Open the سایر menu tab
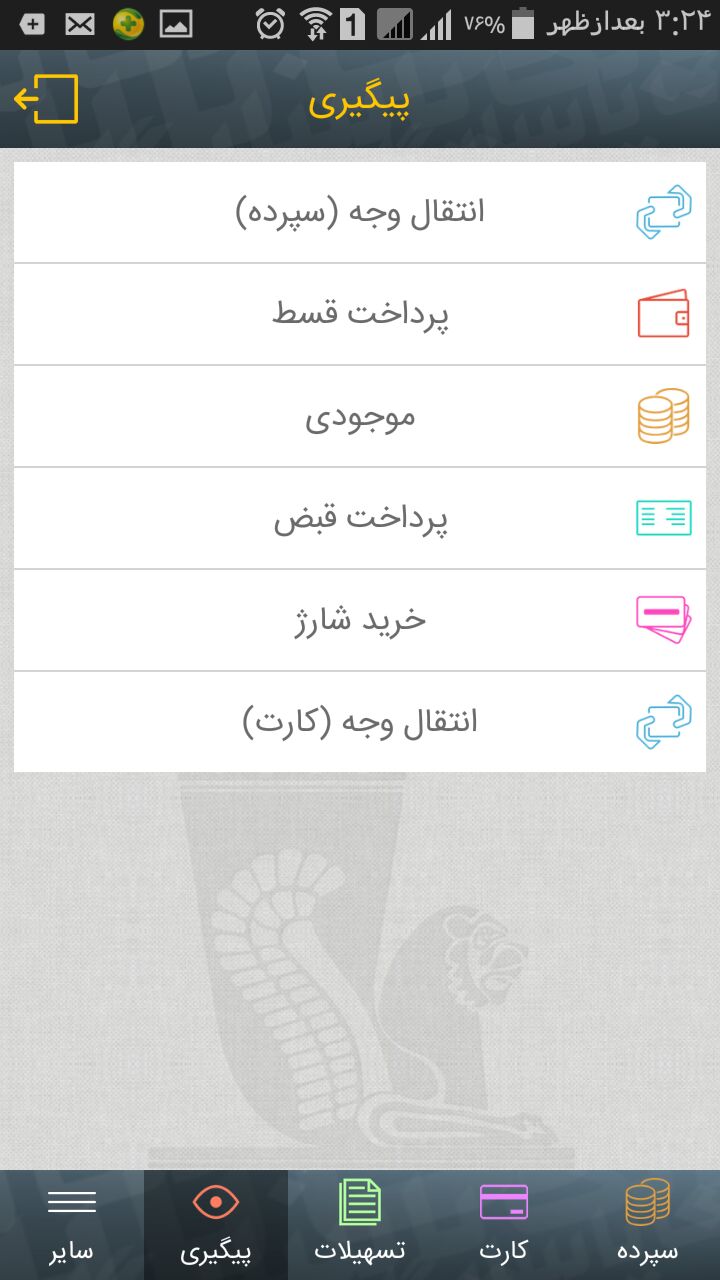The image size is (720, 1280). pos(72,1224)
